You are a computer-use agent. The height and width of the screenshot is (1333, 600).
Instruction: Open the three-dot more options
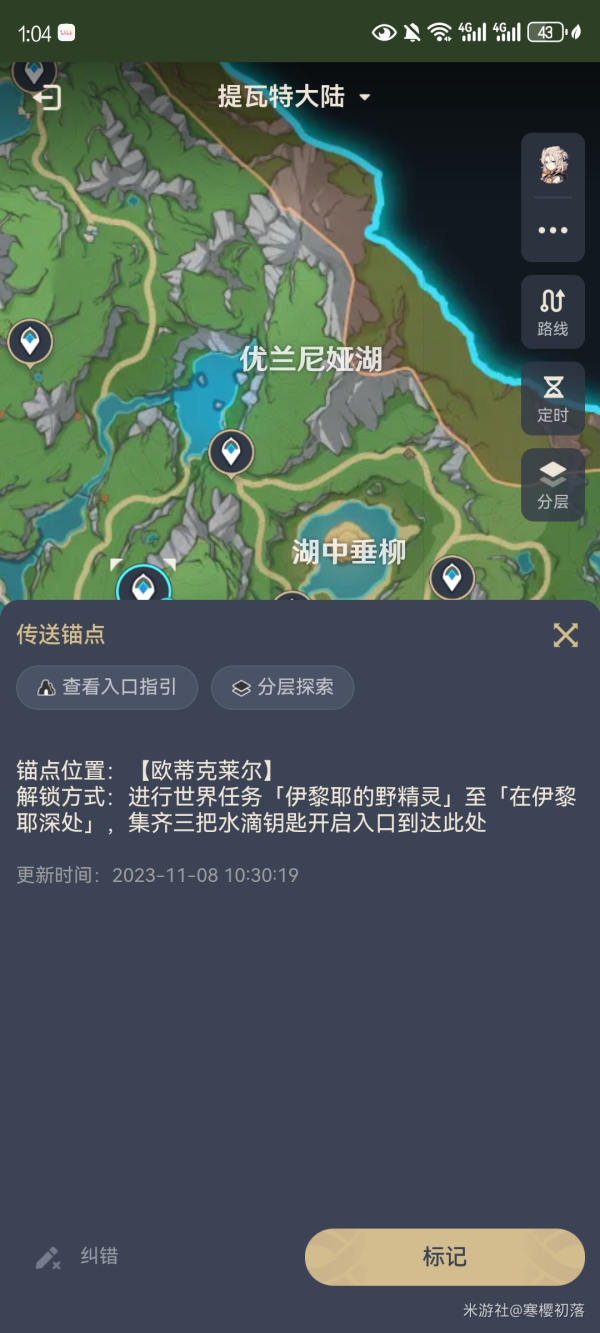pos(553,230)
